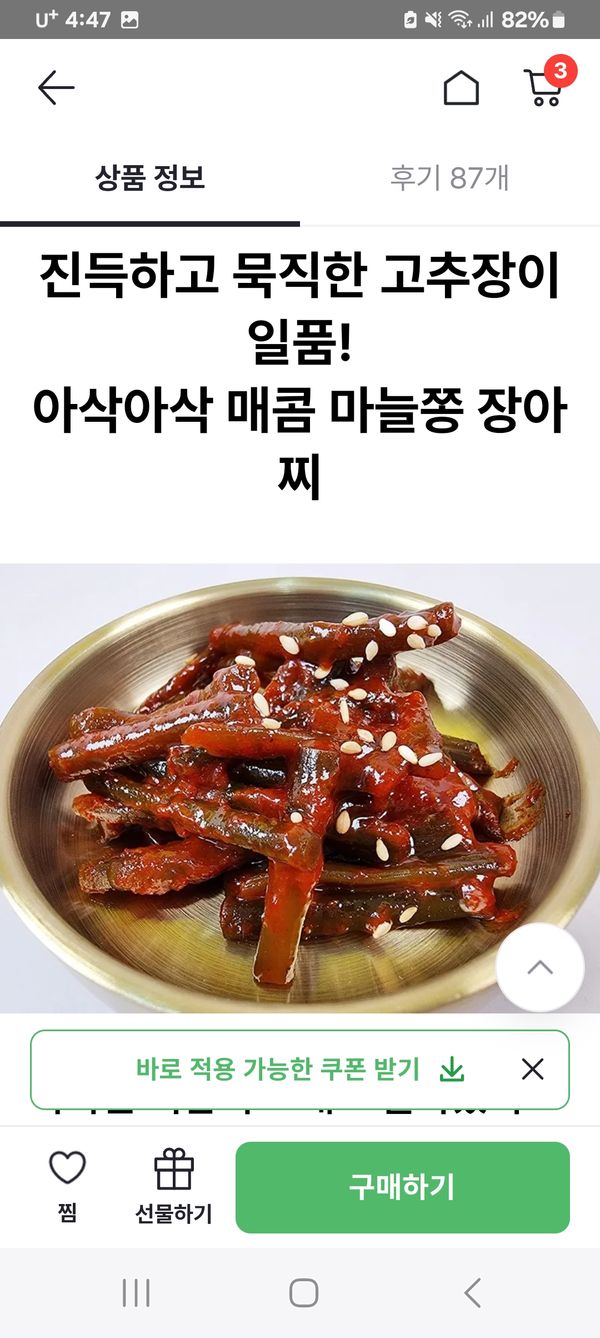Jump to top with the up-arrow button

[x=540, y=967]
